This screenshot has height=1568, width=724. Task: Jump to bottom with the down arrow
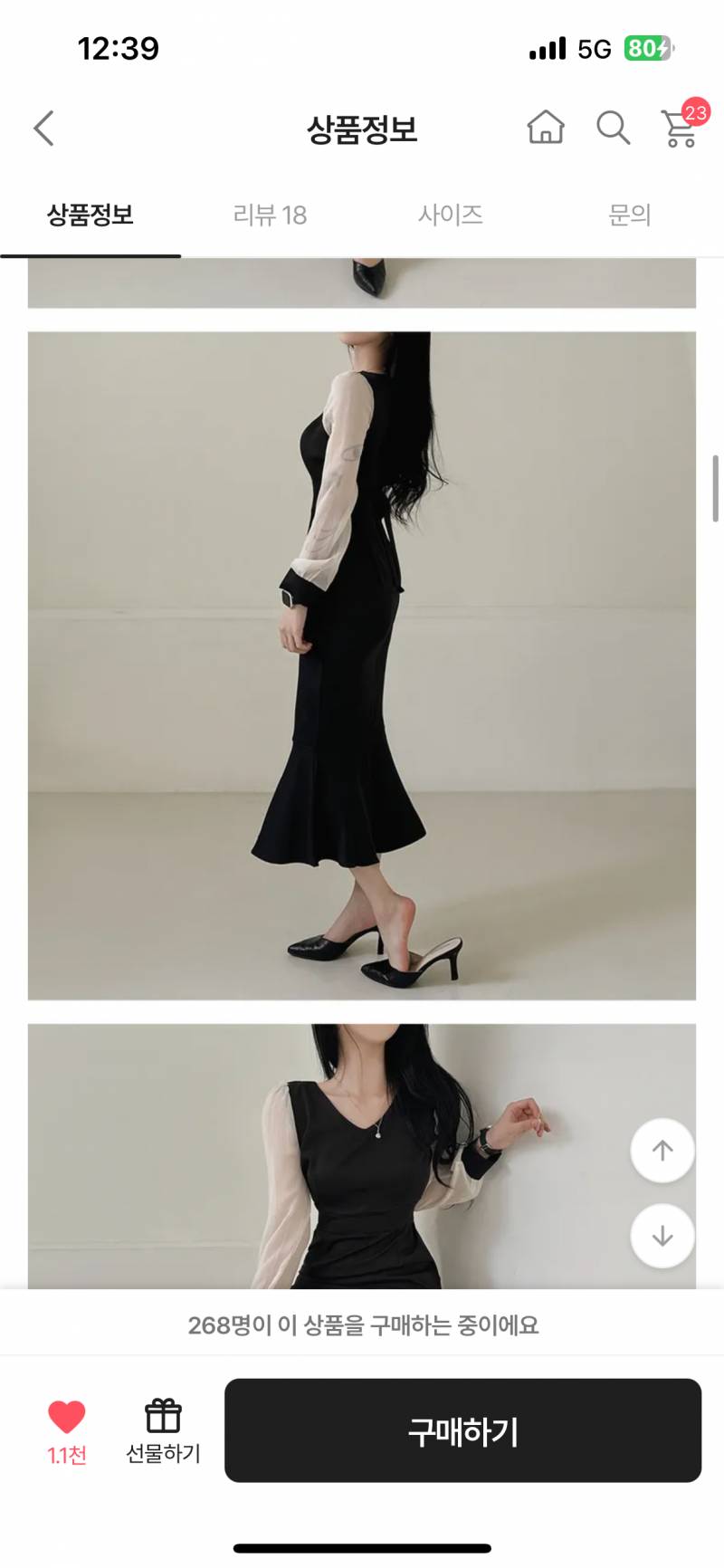[x=662, y=1236]
